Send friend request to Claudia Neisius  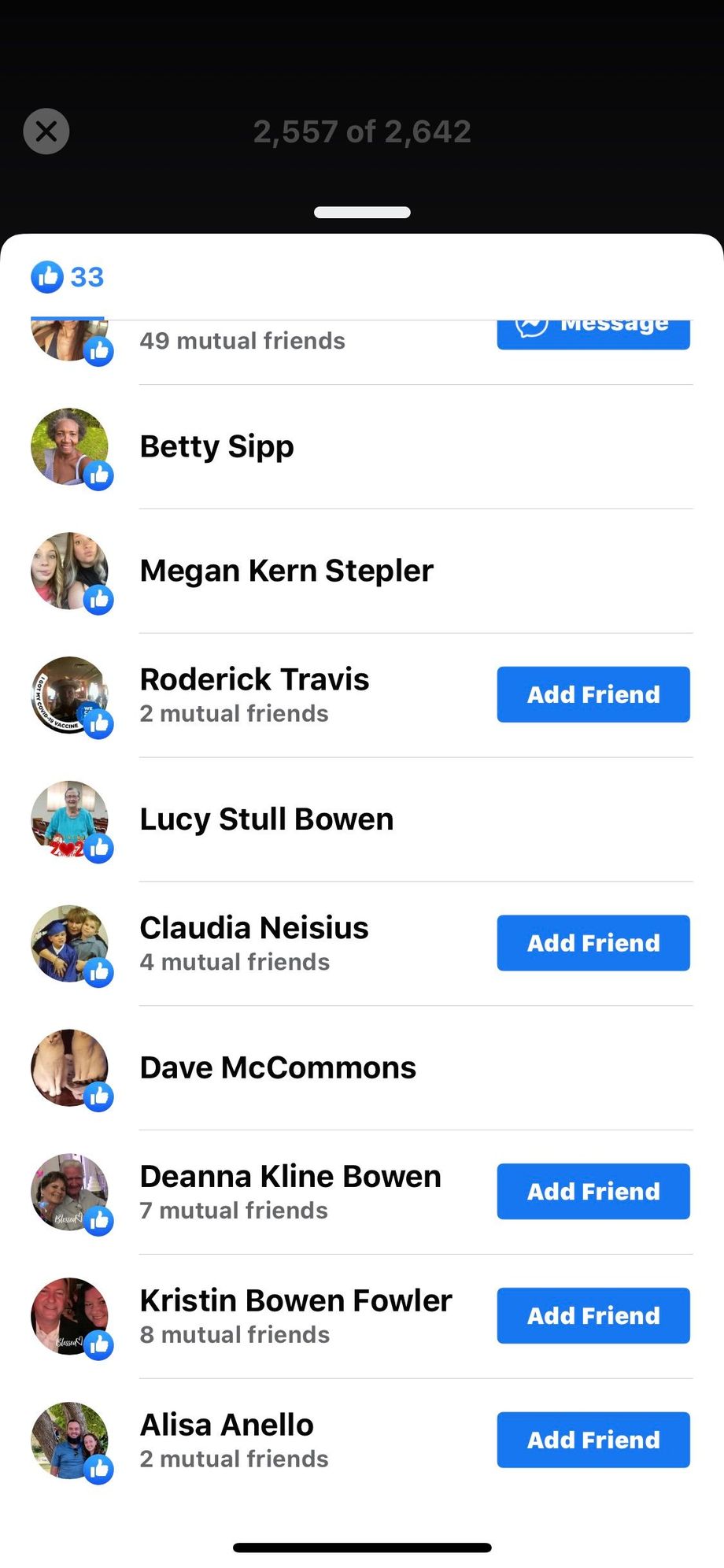(593, 943)
